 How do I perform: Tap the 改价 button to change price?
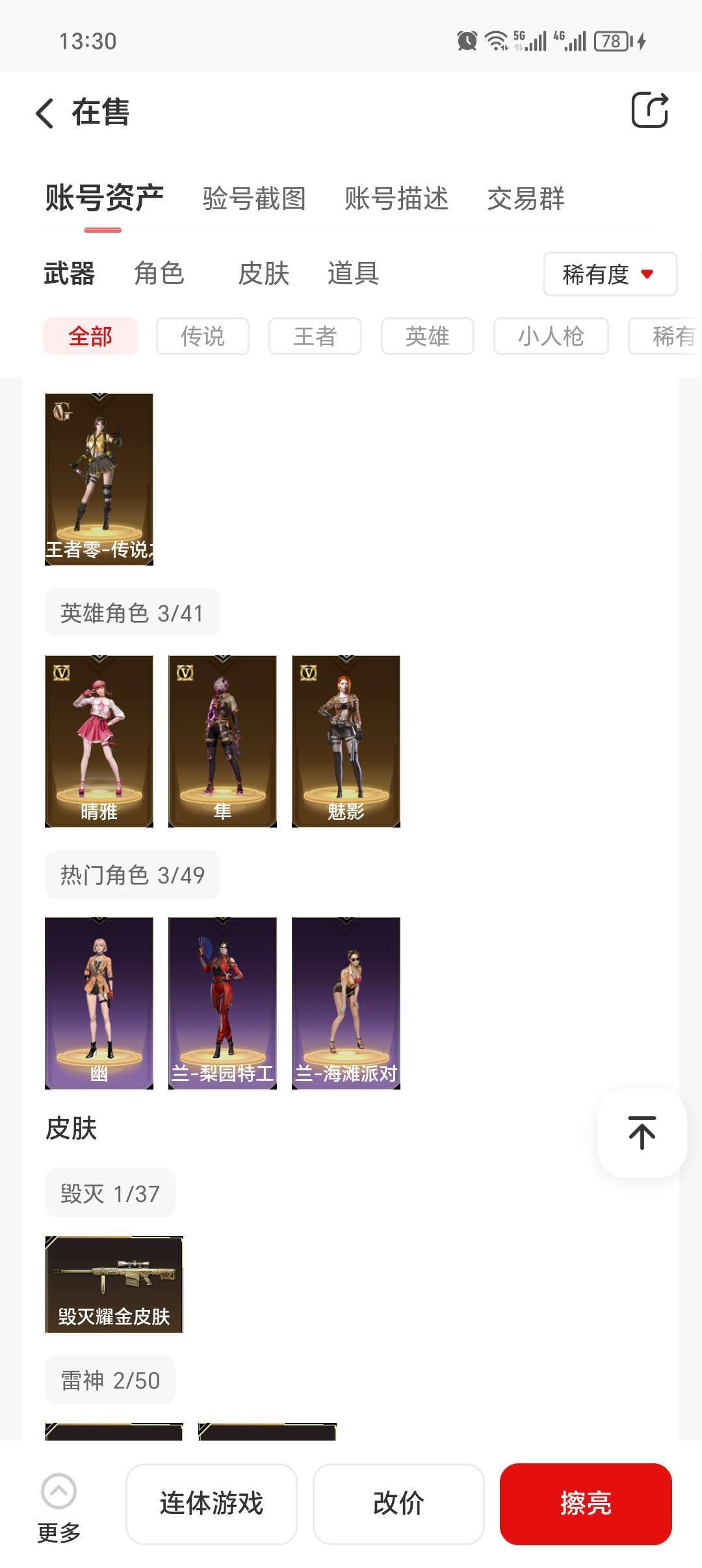point(398,1504)
